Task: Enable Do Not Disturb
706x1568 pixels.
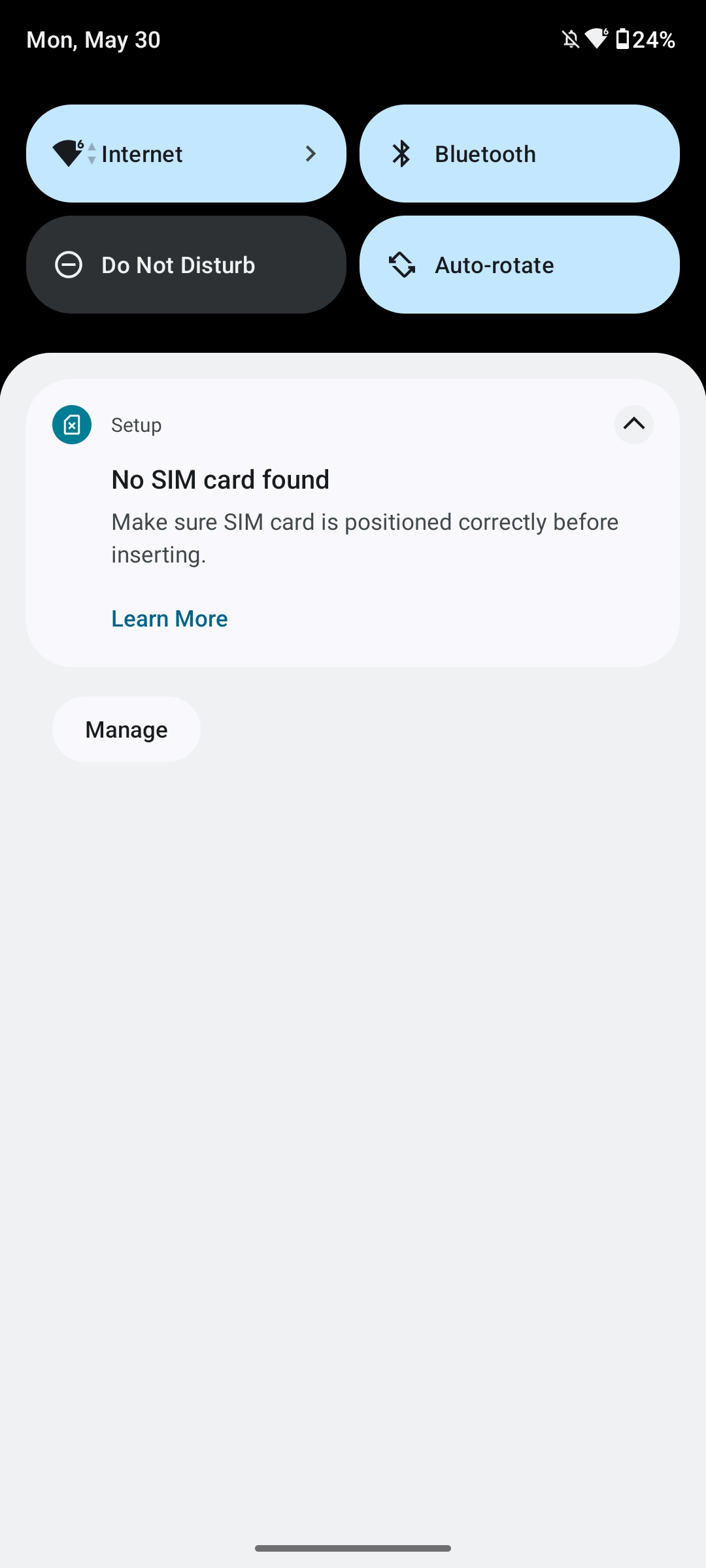Action: point(186,265)
